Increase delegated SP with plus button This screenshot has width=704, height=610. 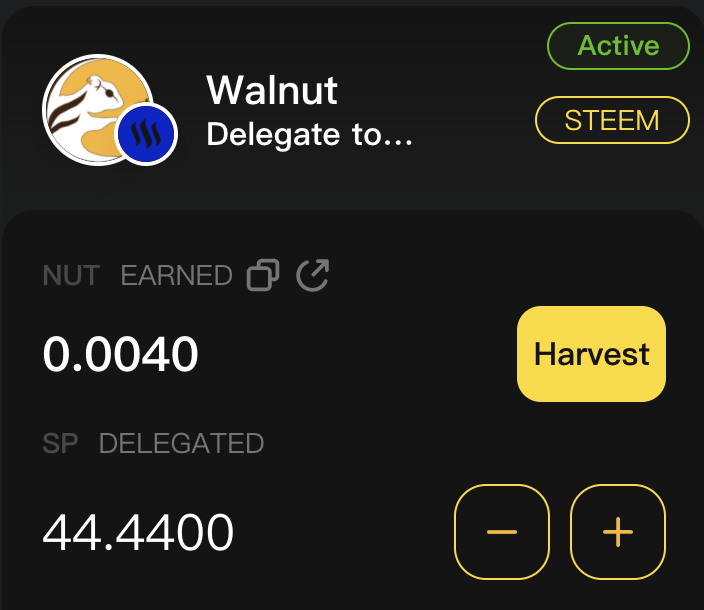(618, 532)
